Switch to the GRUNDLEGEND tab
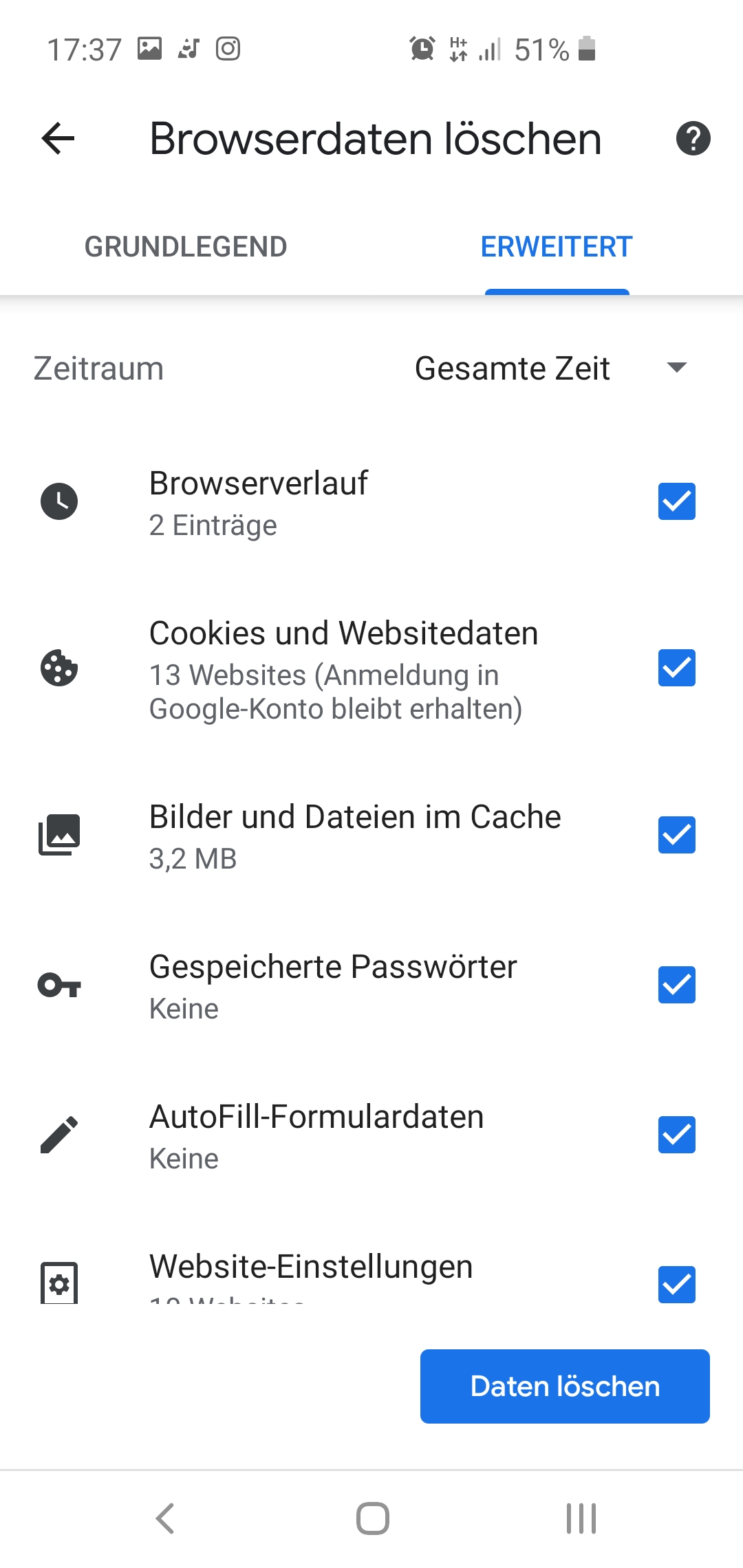The width and height of the screenshot is (743, 1568). [185, 246]
